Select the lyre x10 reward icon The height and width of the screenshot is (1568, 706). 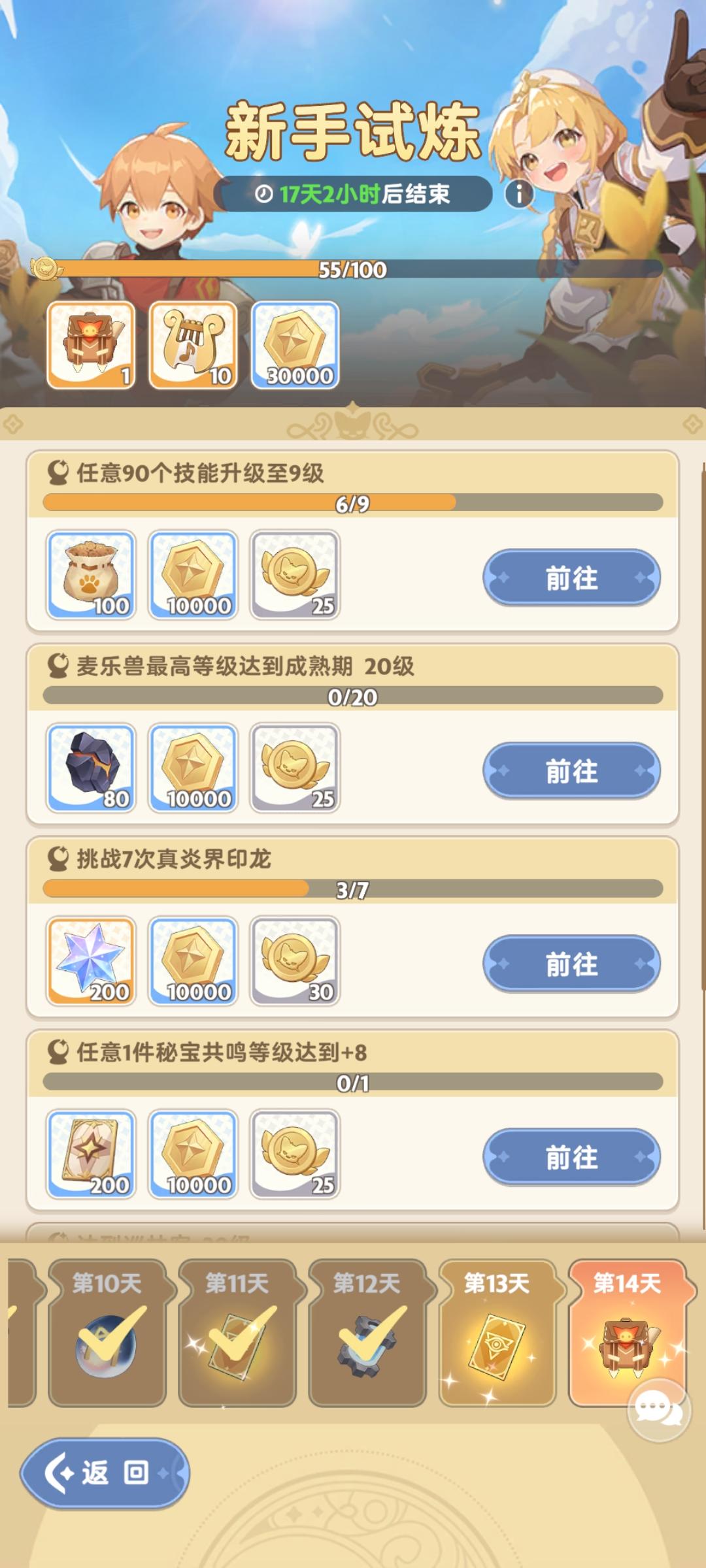(193, 346)
